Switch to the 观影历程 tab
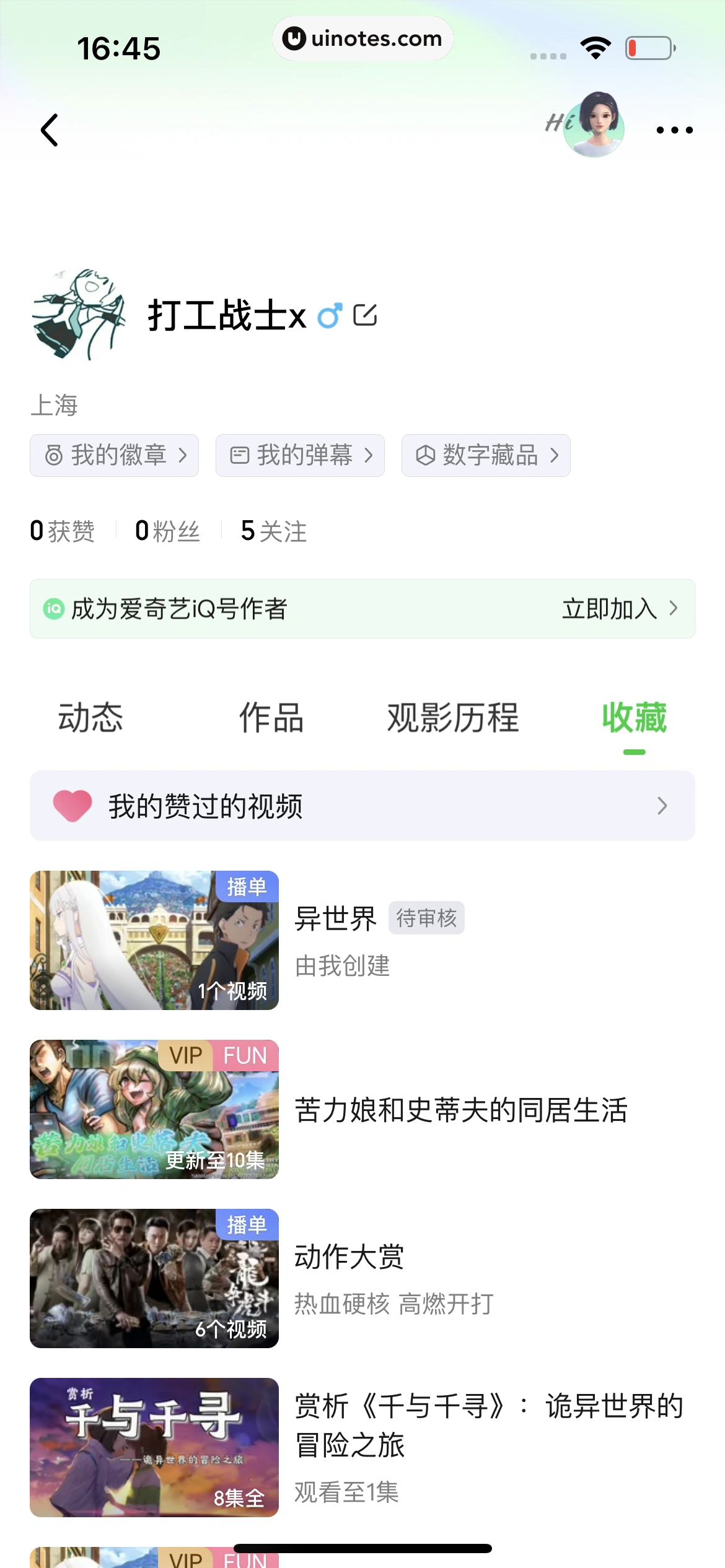The width and height of the screenshot is (725, 1568). 452,718
